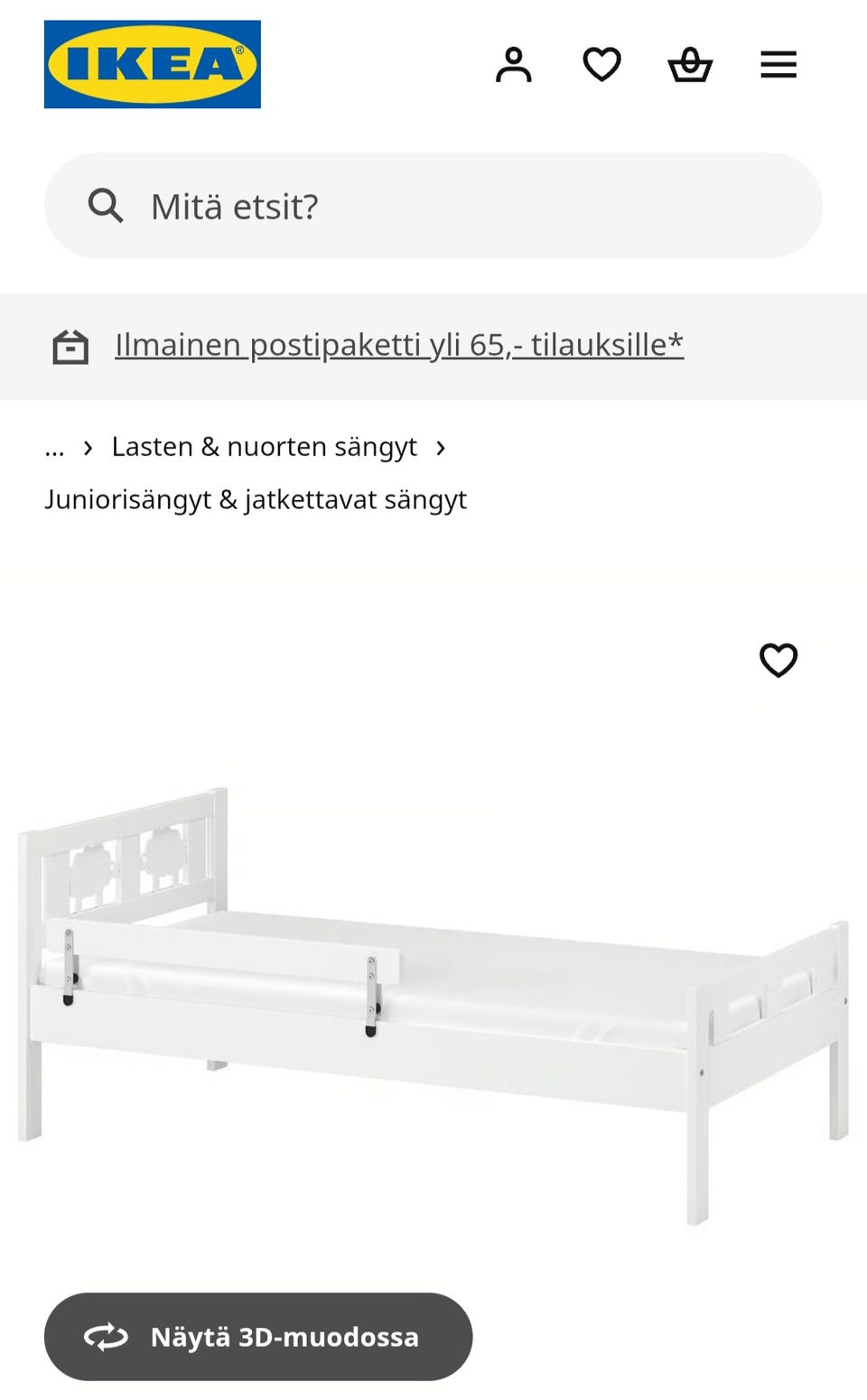Screen dimensions: 867x1400
Task: Click the parcel delivery icon in banner
Action: tap(72, 345)
